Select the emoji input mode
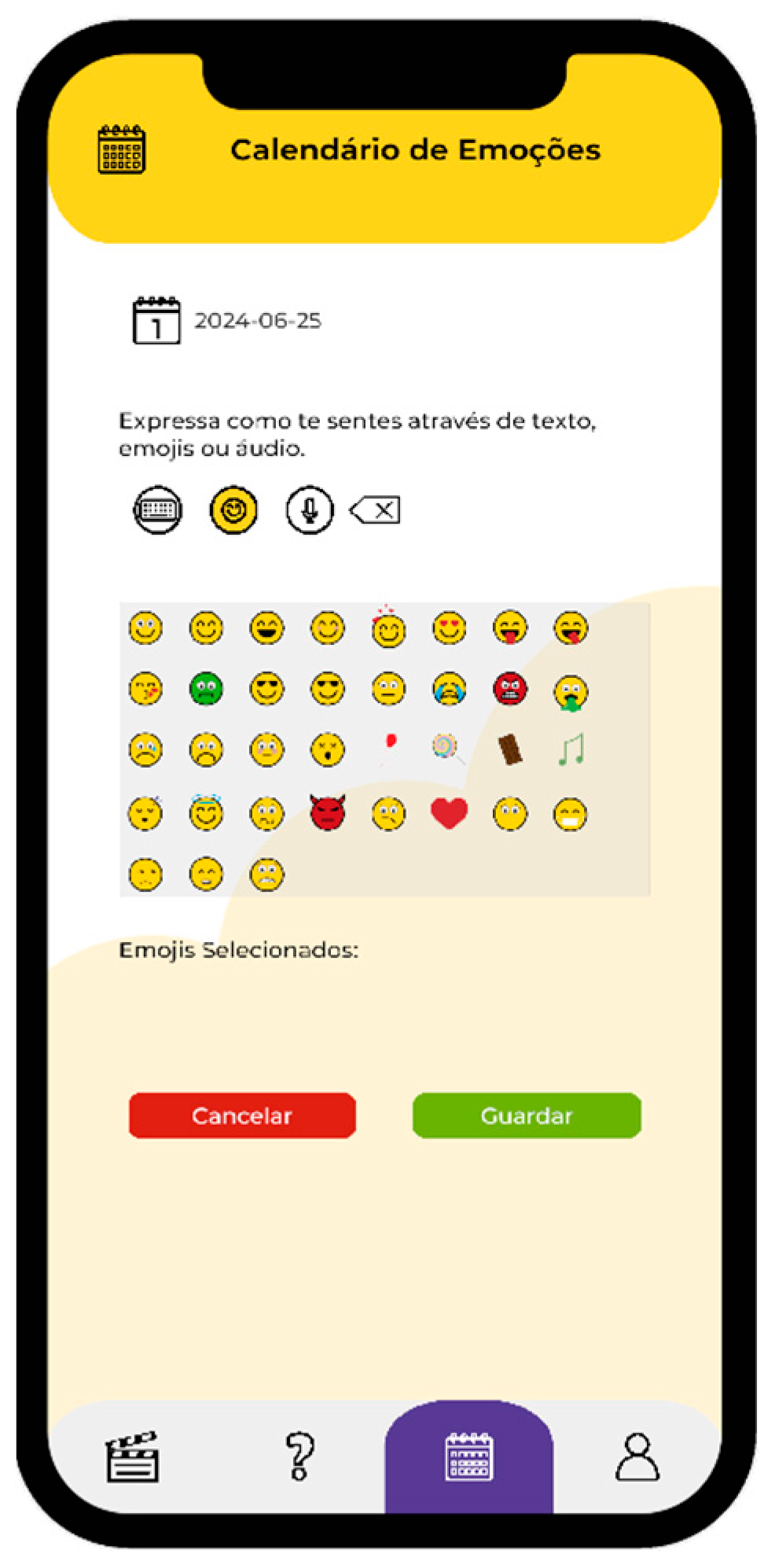Viewport: 775px width, 1568px height. pos(233,510)
